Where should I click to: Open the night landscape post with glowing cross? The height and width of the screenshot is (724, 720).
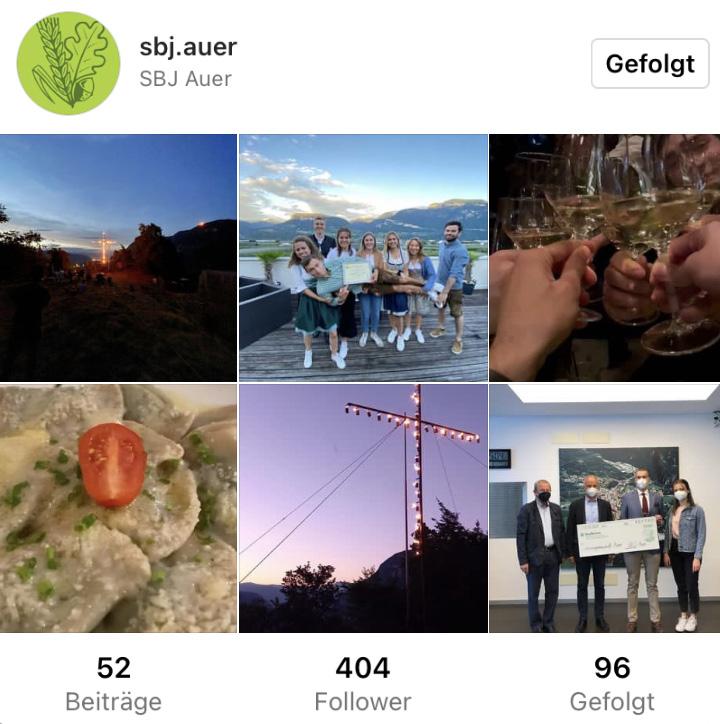[x=118, y=258]
